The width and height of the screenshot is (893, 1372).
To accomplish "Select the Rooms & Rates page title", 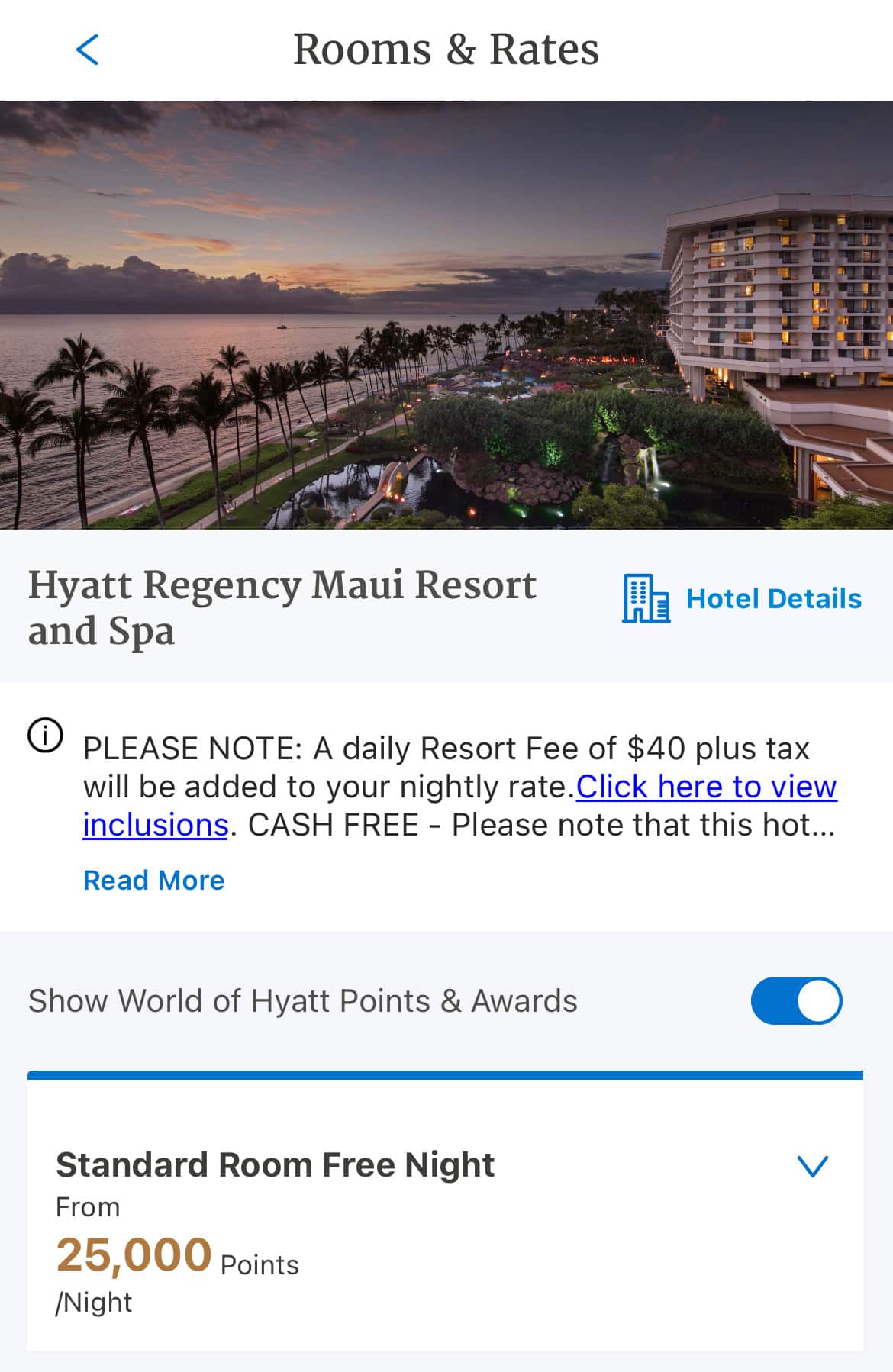I will coord(446,49).
